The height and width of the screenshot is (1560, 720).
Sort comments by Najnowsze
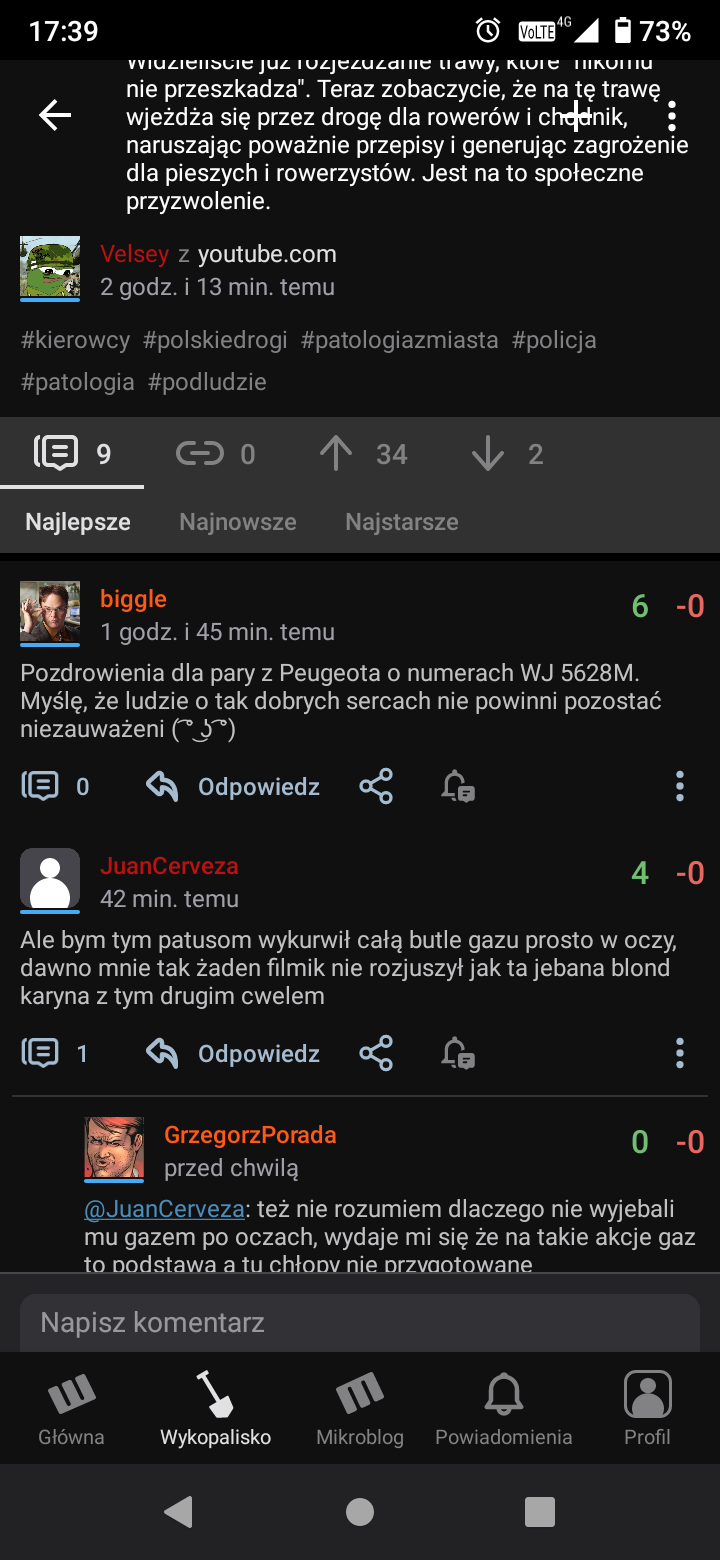[238, 522]
